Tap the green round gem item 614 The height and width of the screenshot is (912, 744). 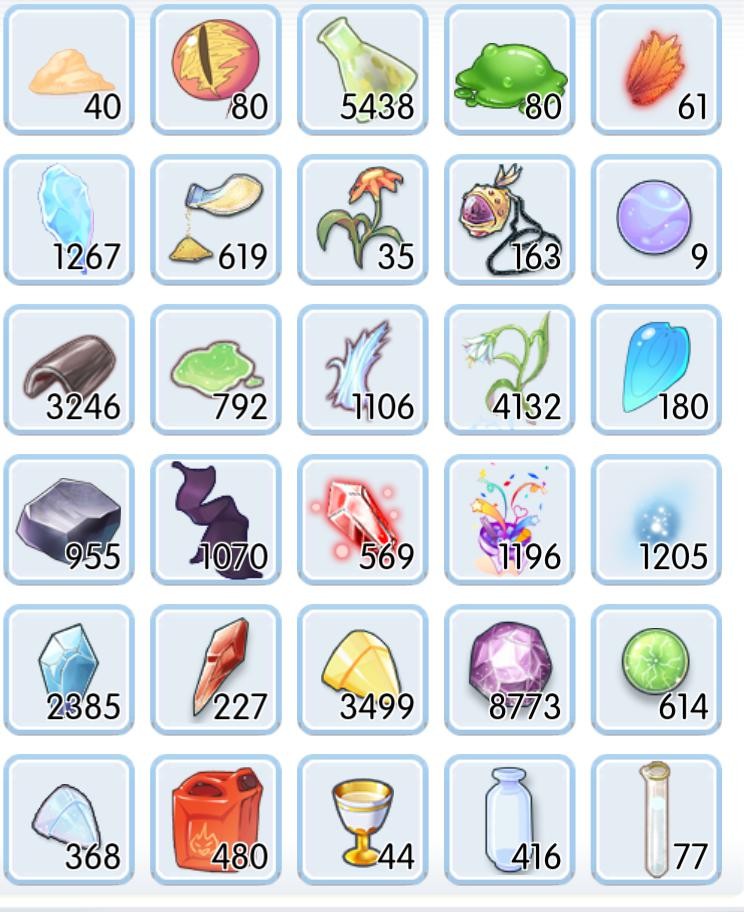(x=656, y=670)
